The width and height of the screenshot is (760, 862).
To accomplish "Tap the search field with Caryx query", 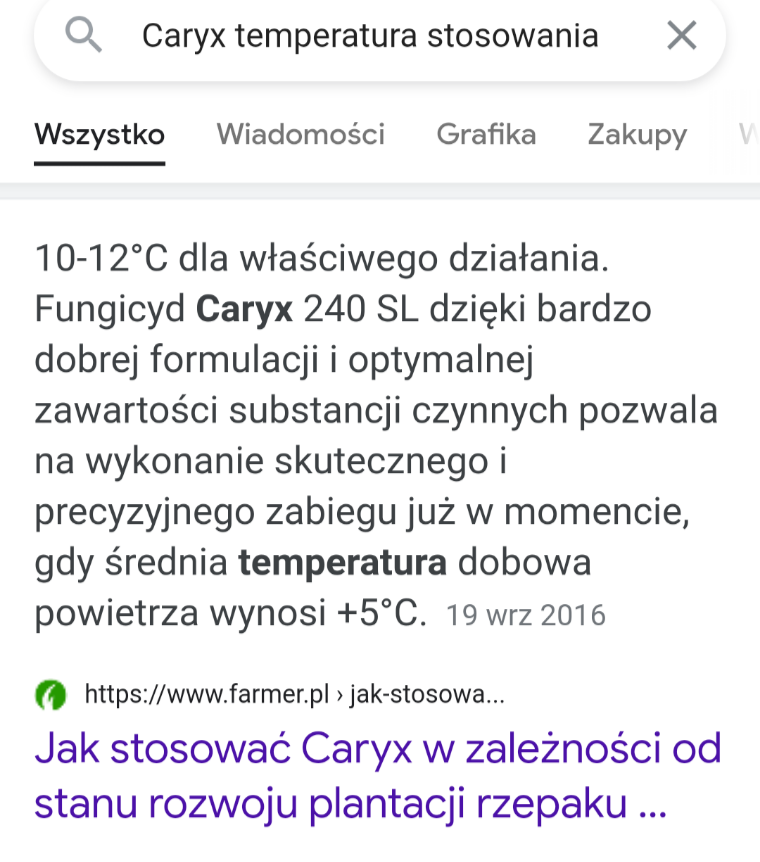I will 370,37.
